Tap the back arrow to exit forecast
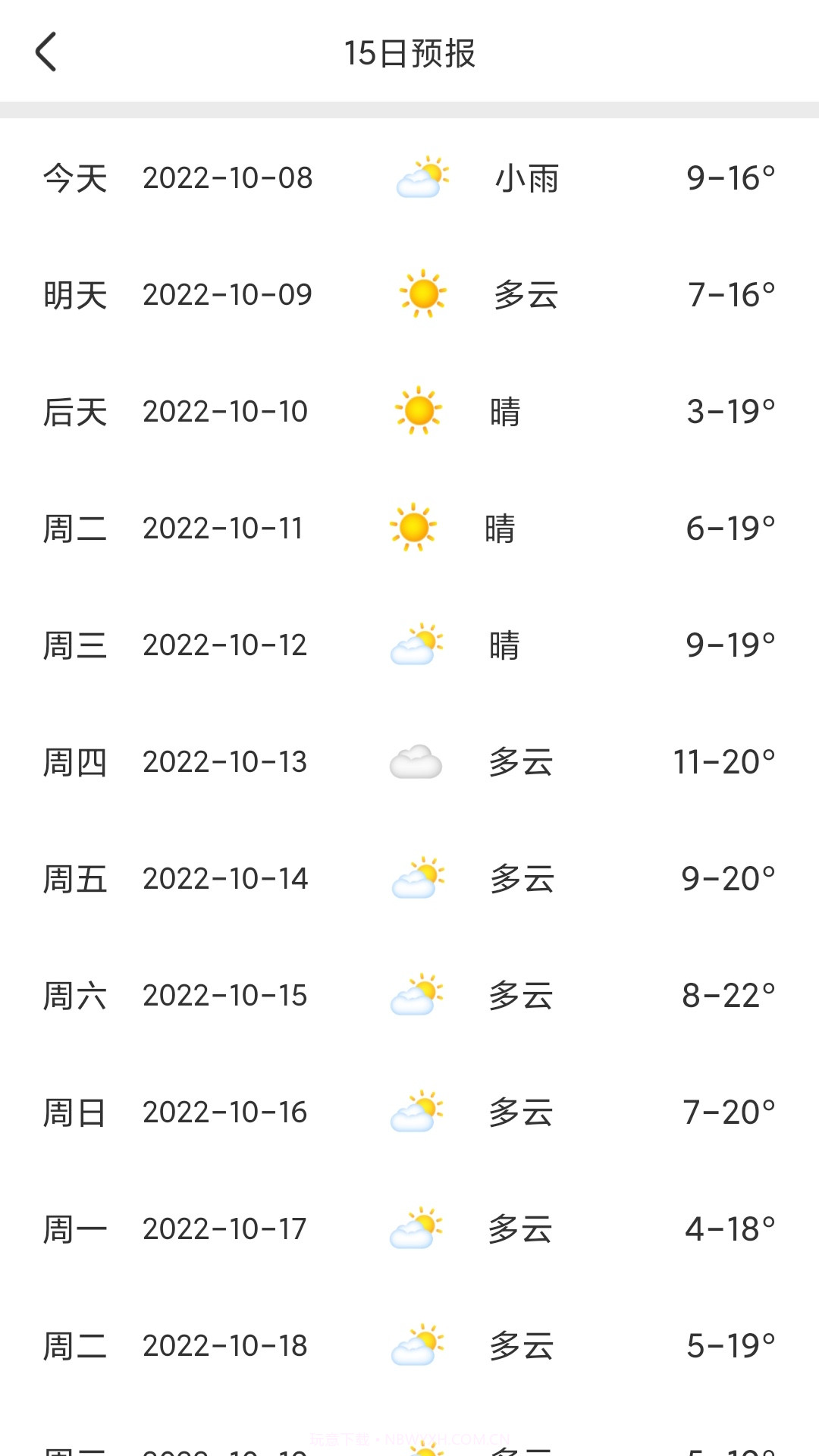The height and width of the screenshot is (1456, 819). pos(47,53)
